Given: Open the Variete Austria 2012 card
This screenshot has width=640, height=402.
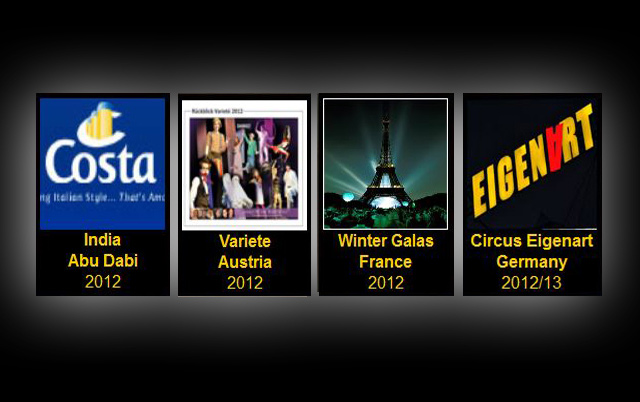Looking at the screenshot, I should (244, 195).
